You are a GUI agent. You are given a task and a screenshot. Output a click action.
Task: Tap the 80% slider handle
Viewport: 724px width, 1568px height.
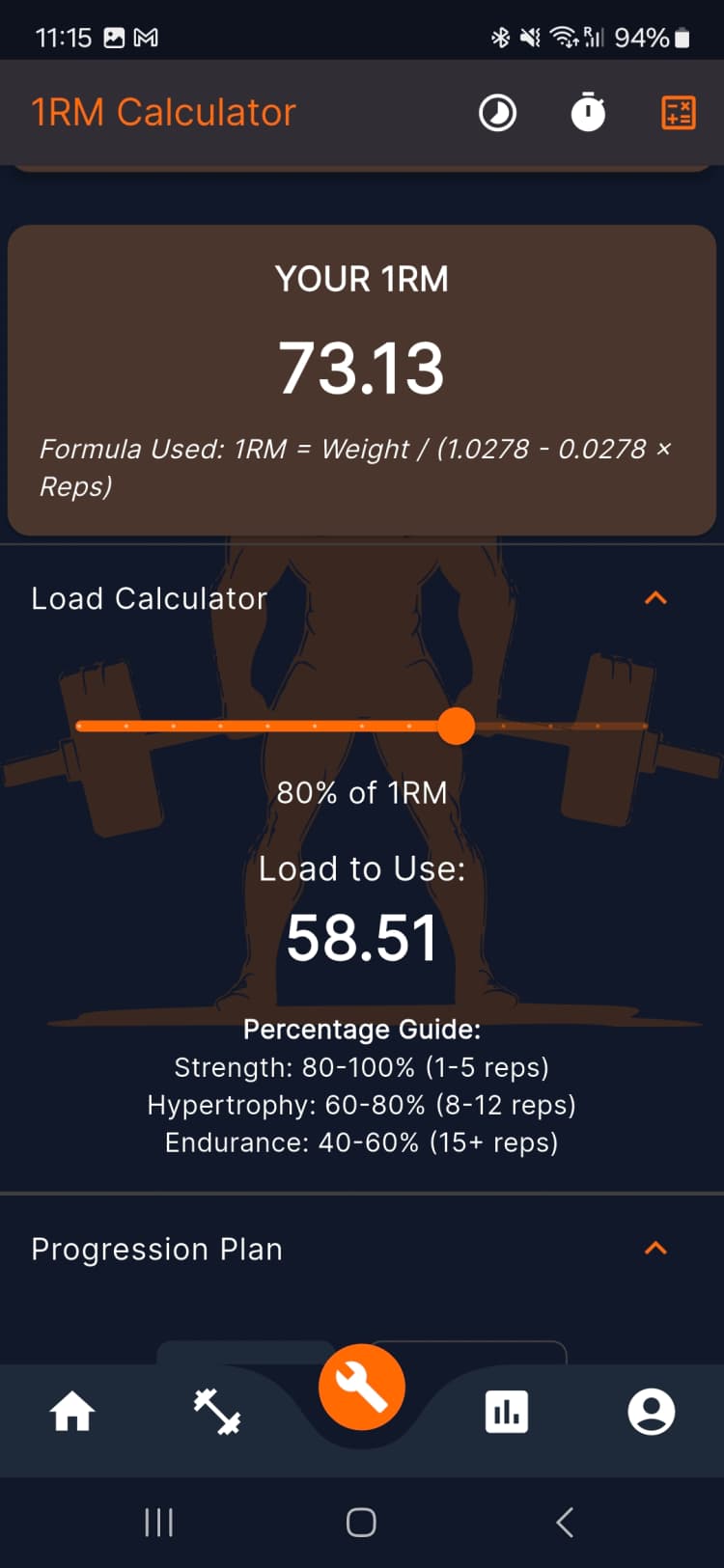click(456, 726)
